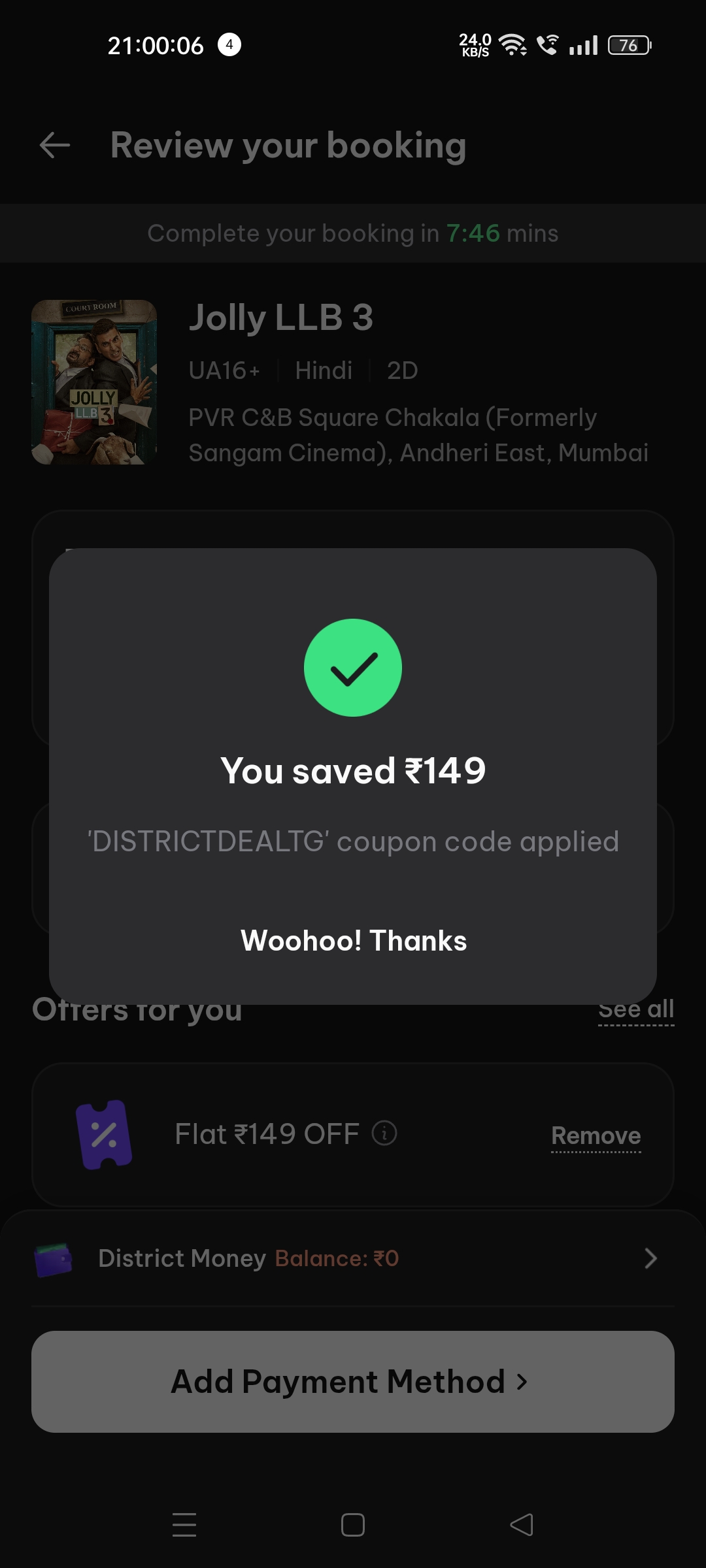This screenshot has height=1568, width=706.
Task: Dismiss the dialog with Woohoo! Thanks
Action: (x=353, y=941)
